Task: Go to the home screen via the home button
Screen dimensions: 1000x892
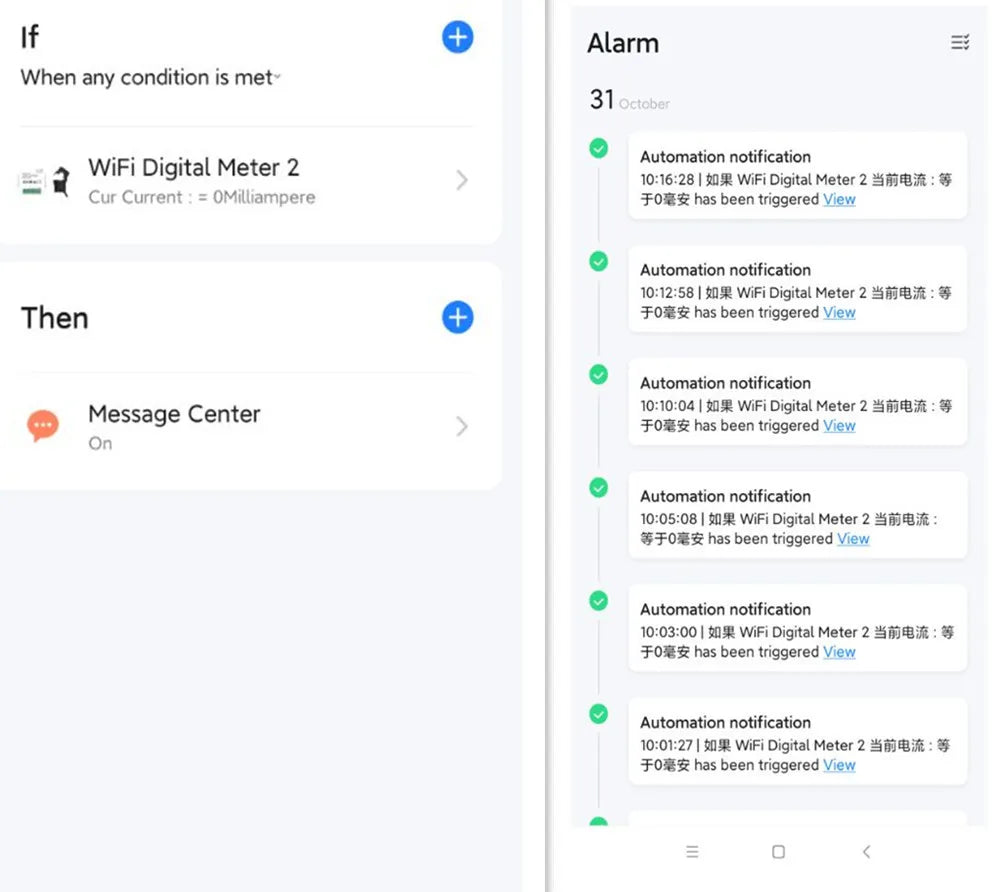Action: coord(778,851)
